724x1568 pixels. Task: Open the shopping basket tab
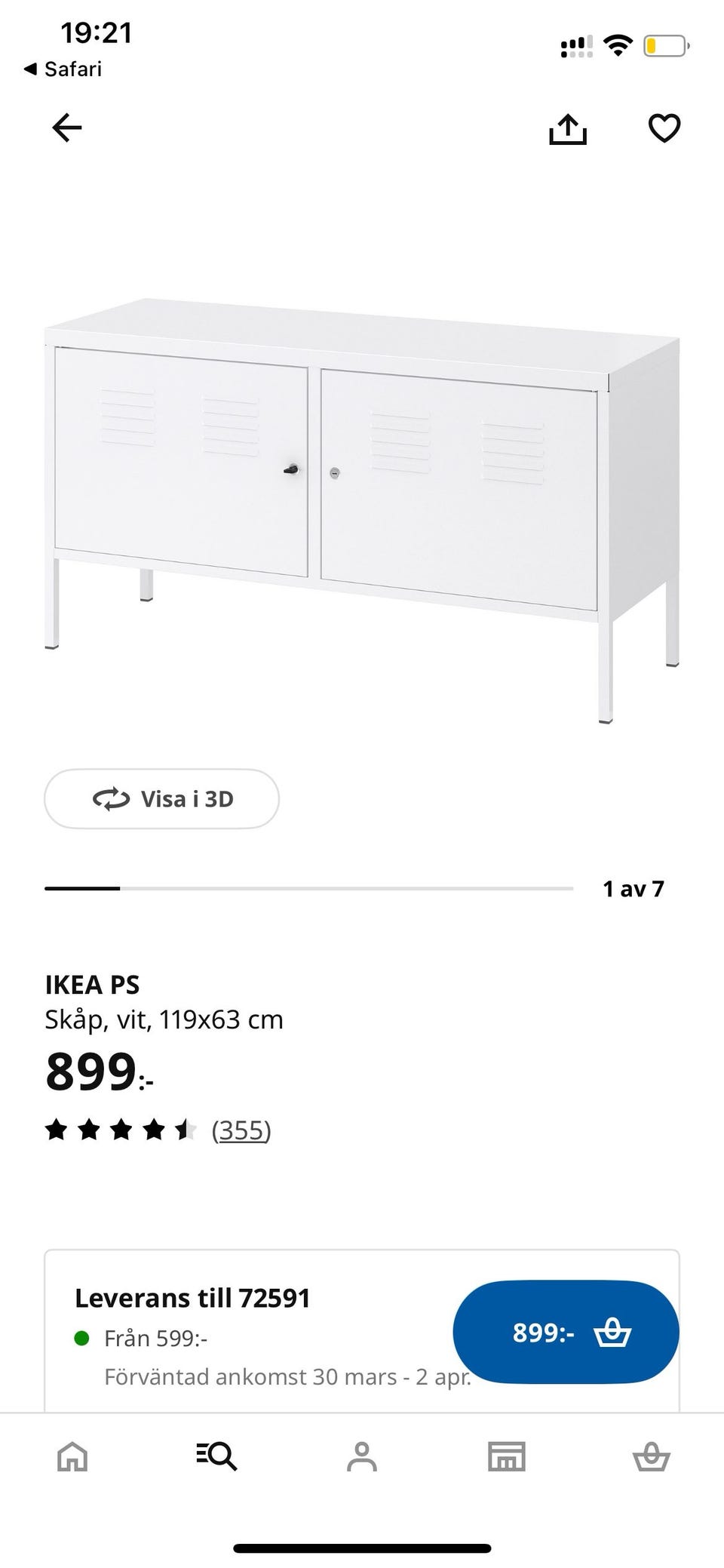[652, 1456]
